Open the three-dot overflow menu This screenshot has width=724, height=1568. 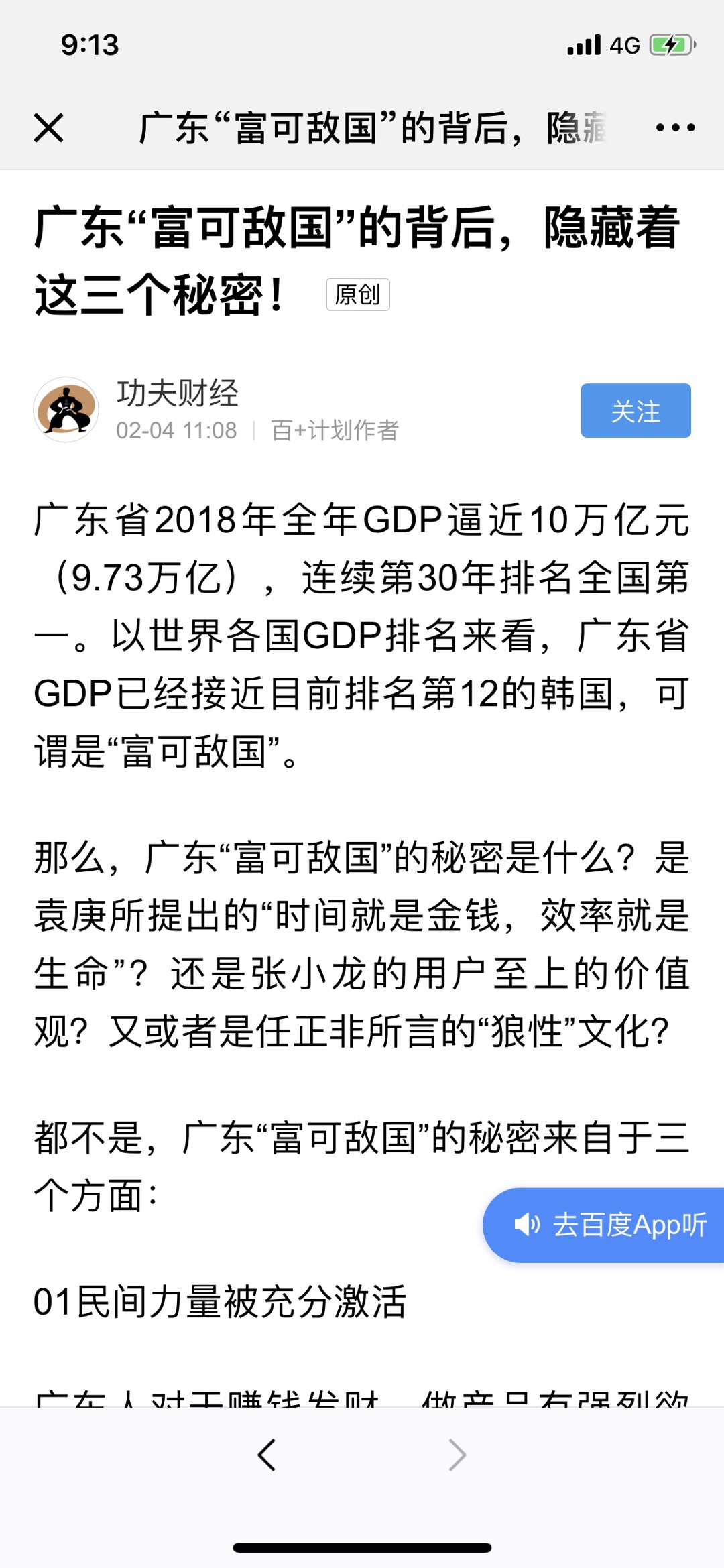tap(675, 127)
